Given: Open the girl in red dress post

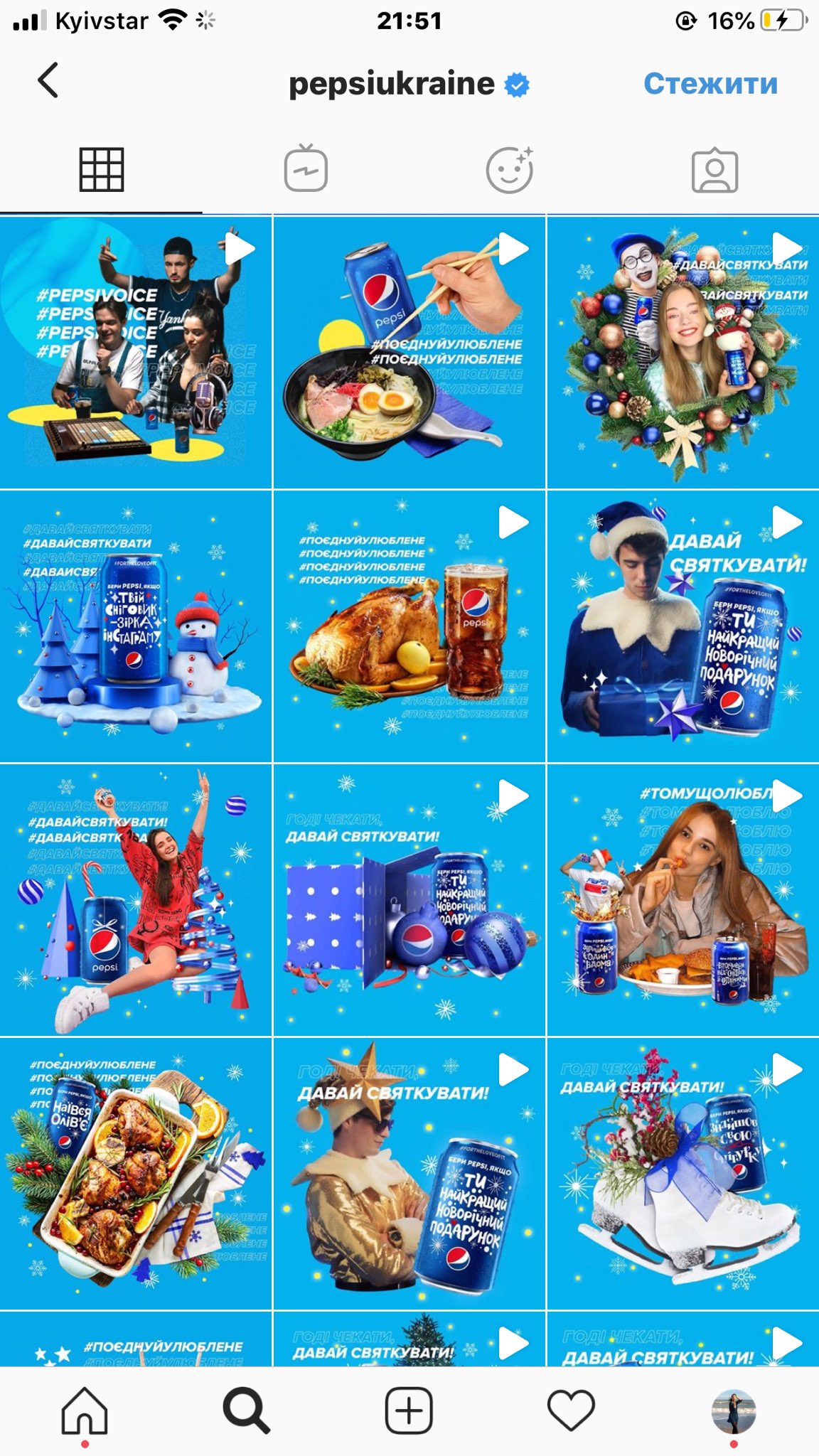Looking at the screenshot, I should click(135, 900).
